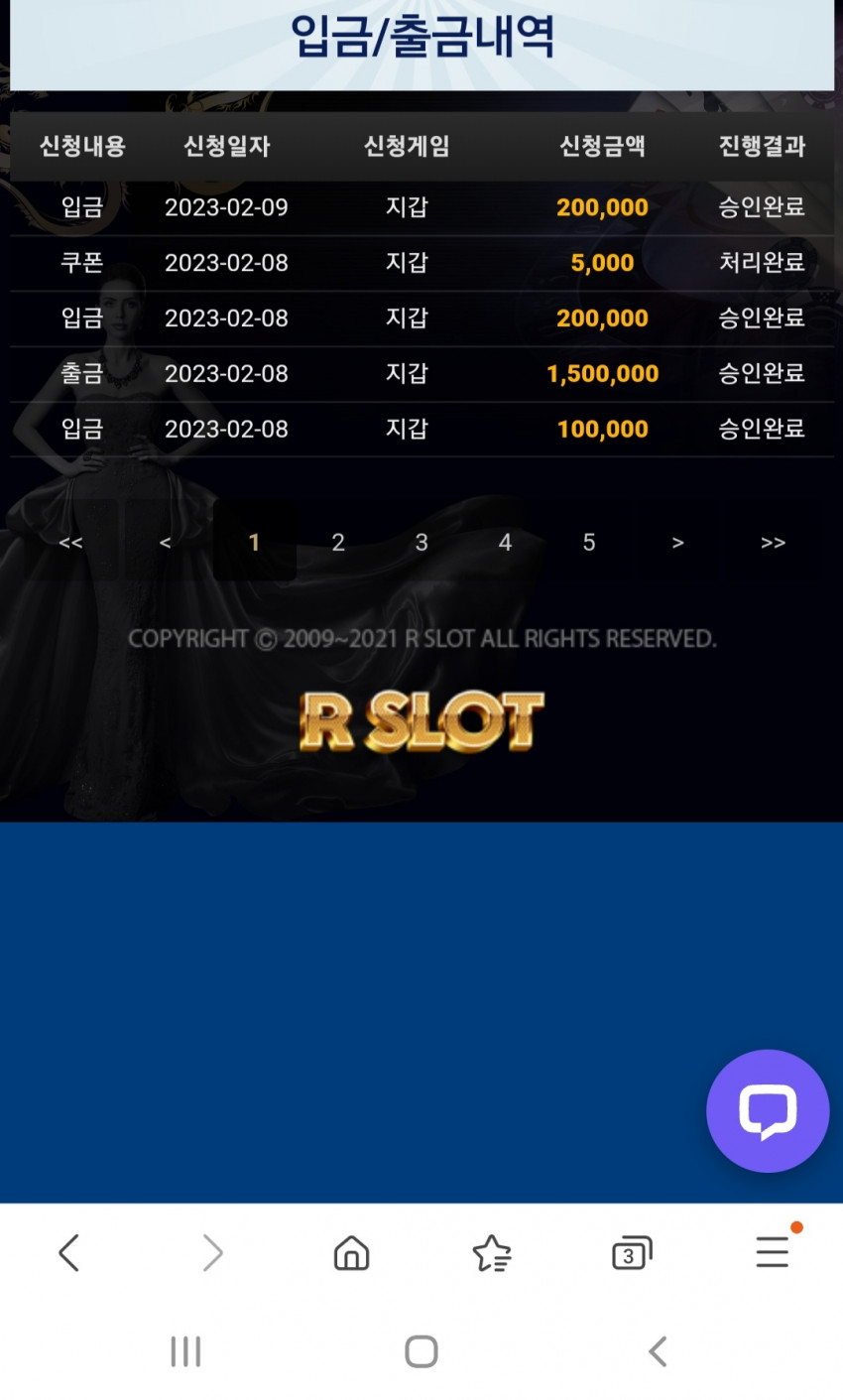Open the browser home page
843x1400 pixels.
(351, 1253)
